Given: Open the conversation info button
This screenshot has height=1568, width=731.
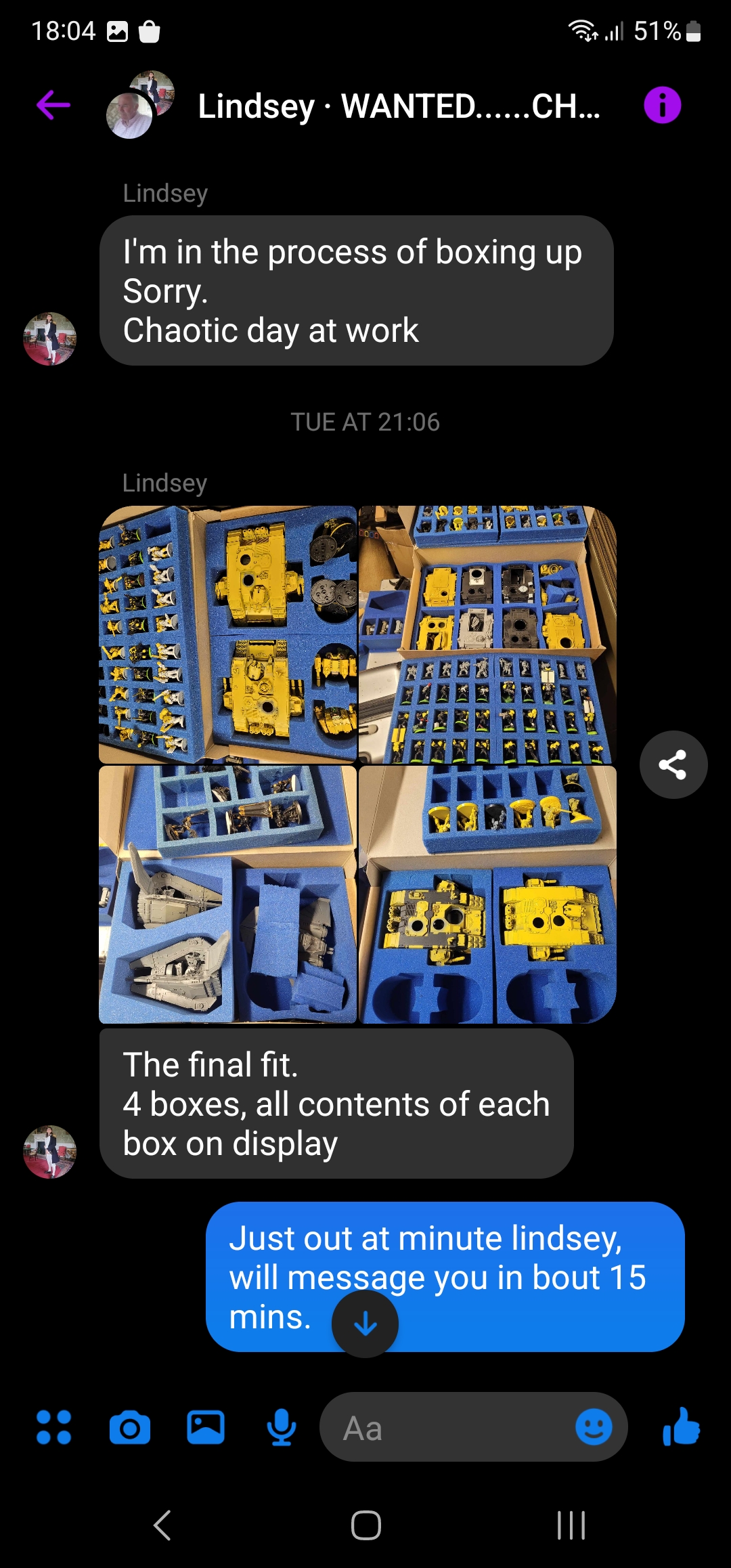Looking at the screenshot, I should (662, 105).
